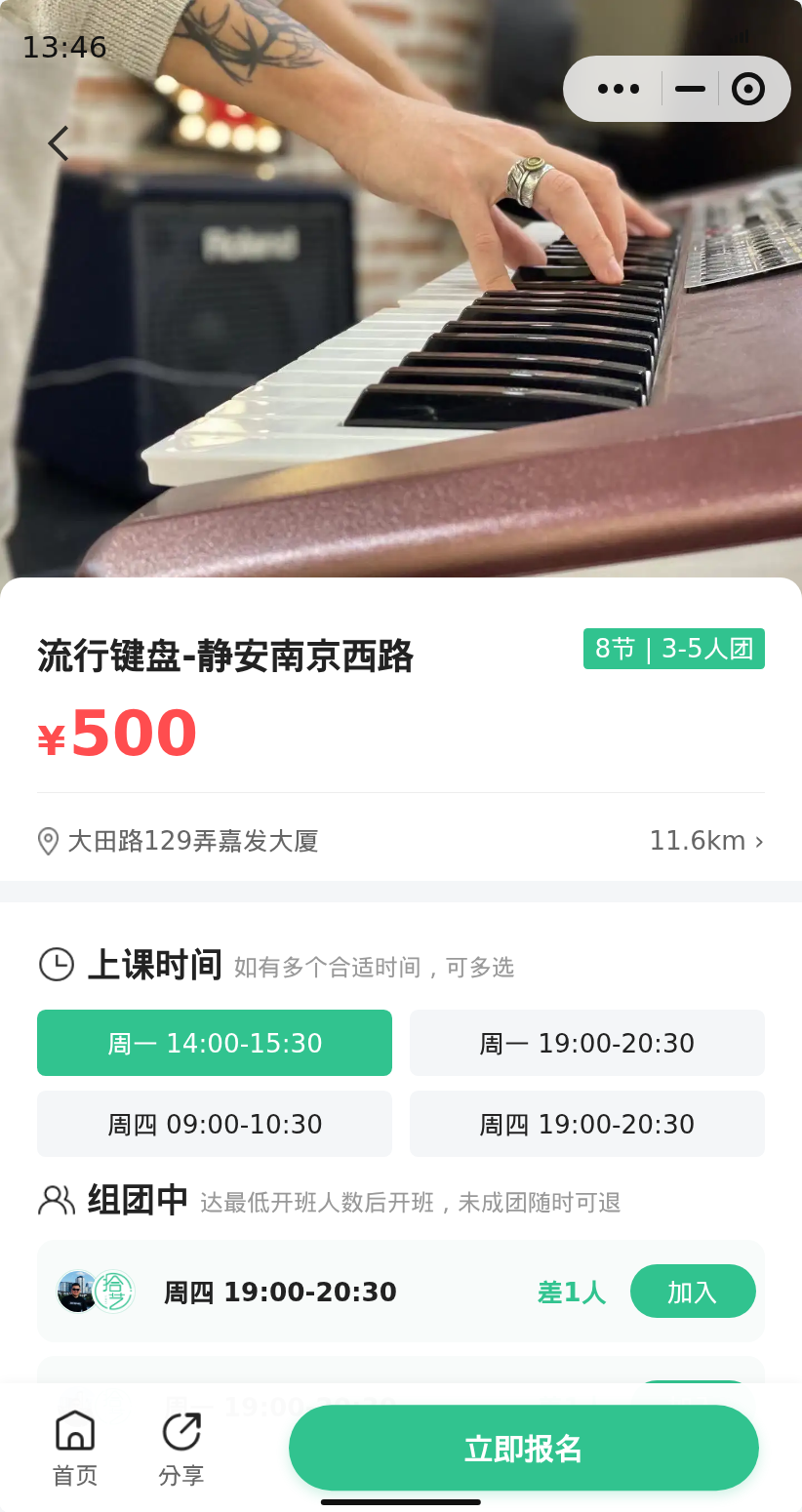Pick the 周四 19:00-20:30 class time chip
The width and height of the screenshot is (802, 1512).
pos(587,1124)
